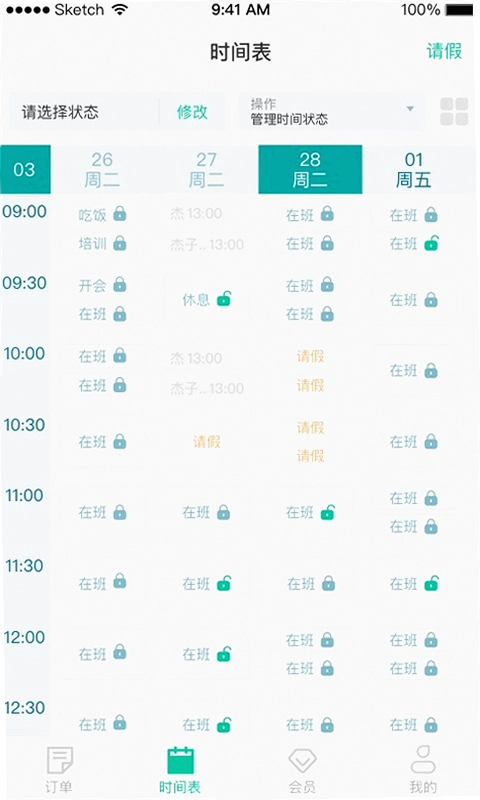Select the date 26 周二 column
The height and width of the screenshot is (800, 480).
tap(102, 169)
